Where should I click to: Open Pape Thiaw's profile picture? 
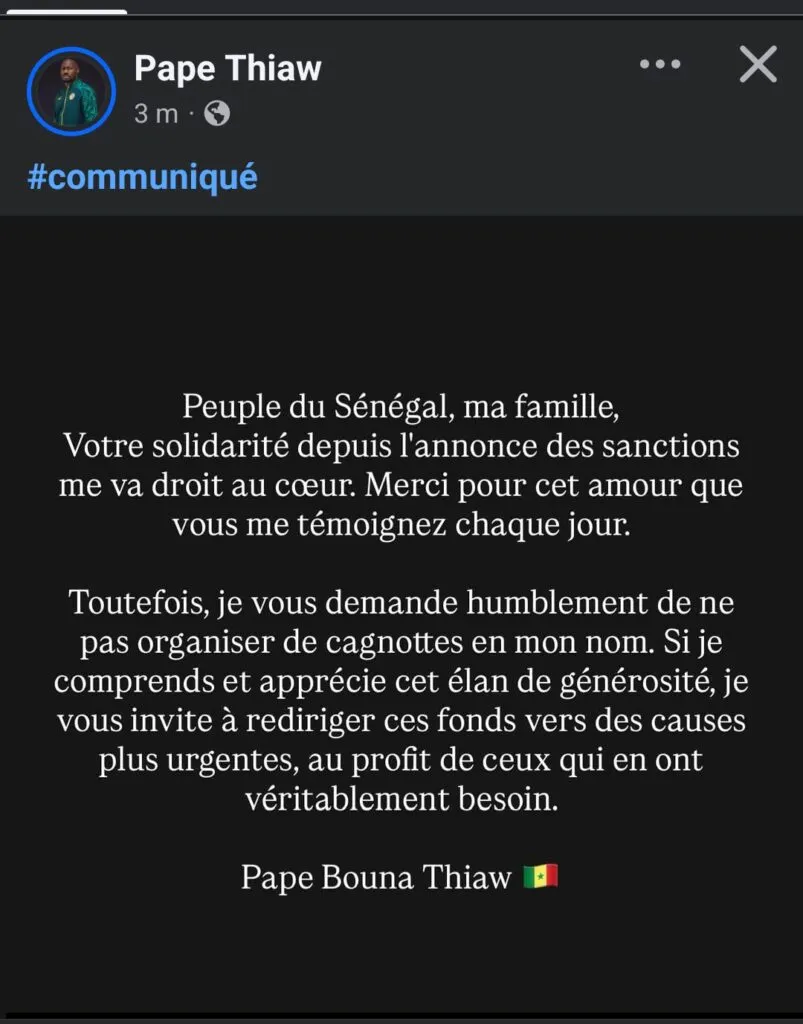tap(71, 91)
